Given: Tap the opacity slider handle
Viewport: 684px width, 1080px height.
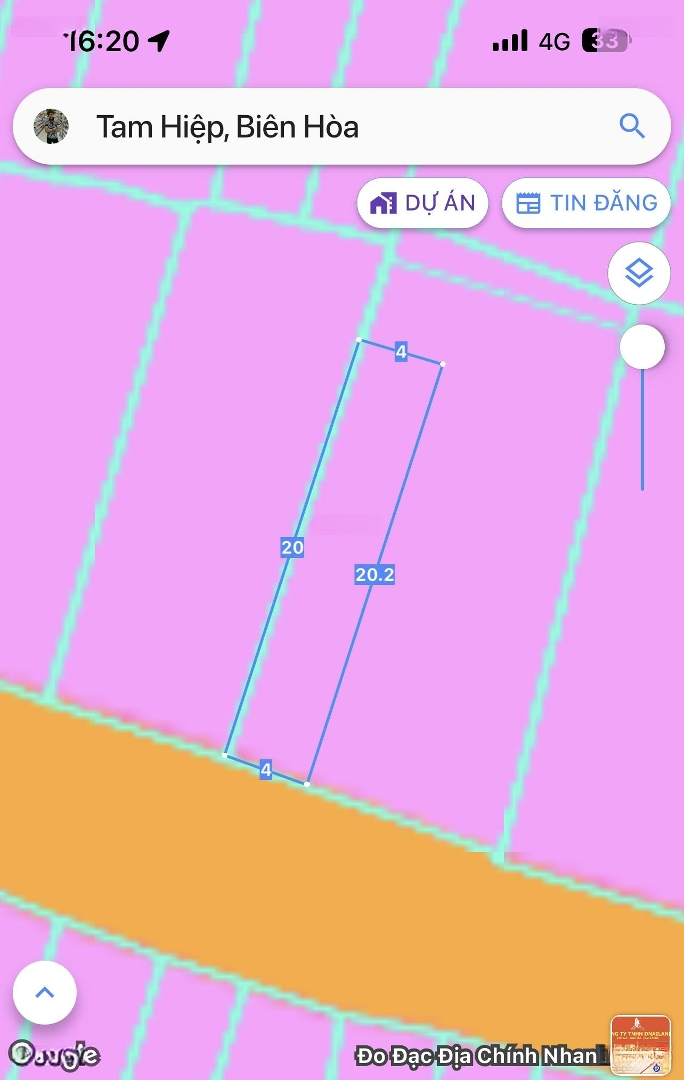Looking at the screenshot, I should (642, 348).
